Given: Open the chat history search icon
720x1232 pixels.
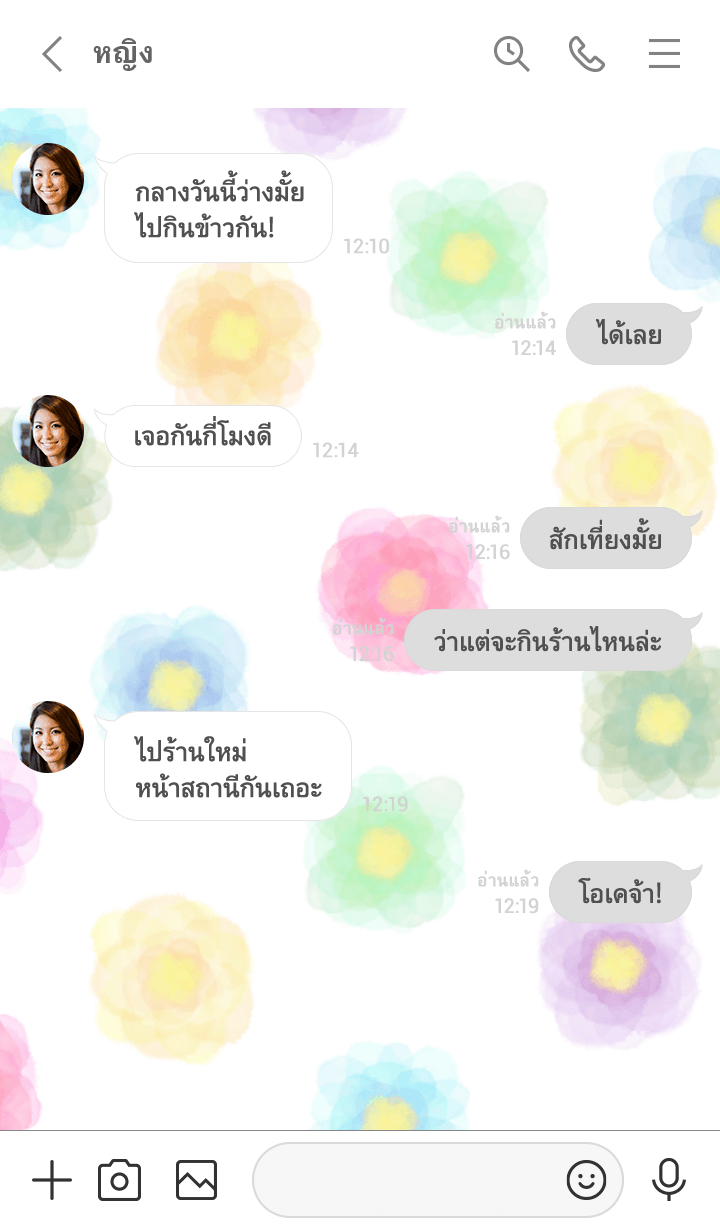Looking at the screenshot, I should pyautogui.click(x=511, y=54).
